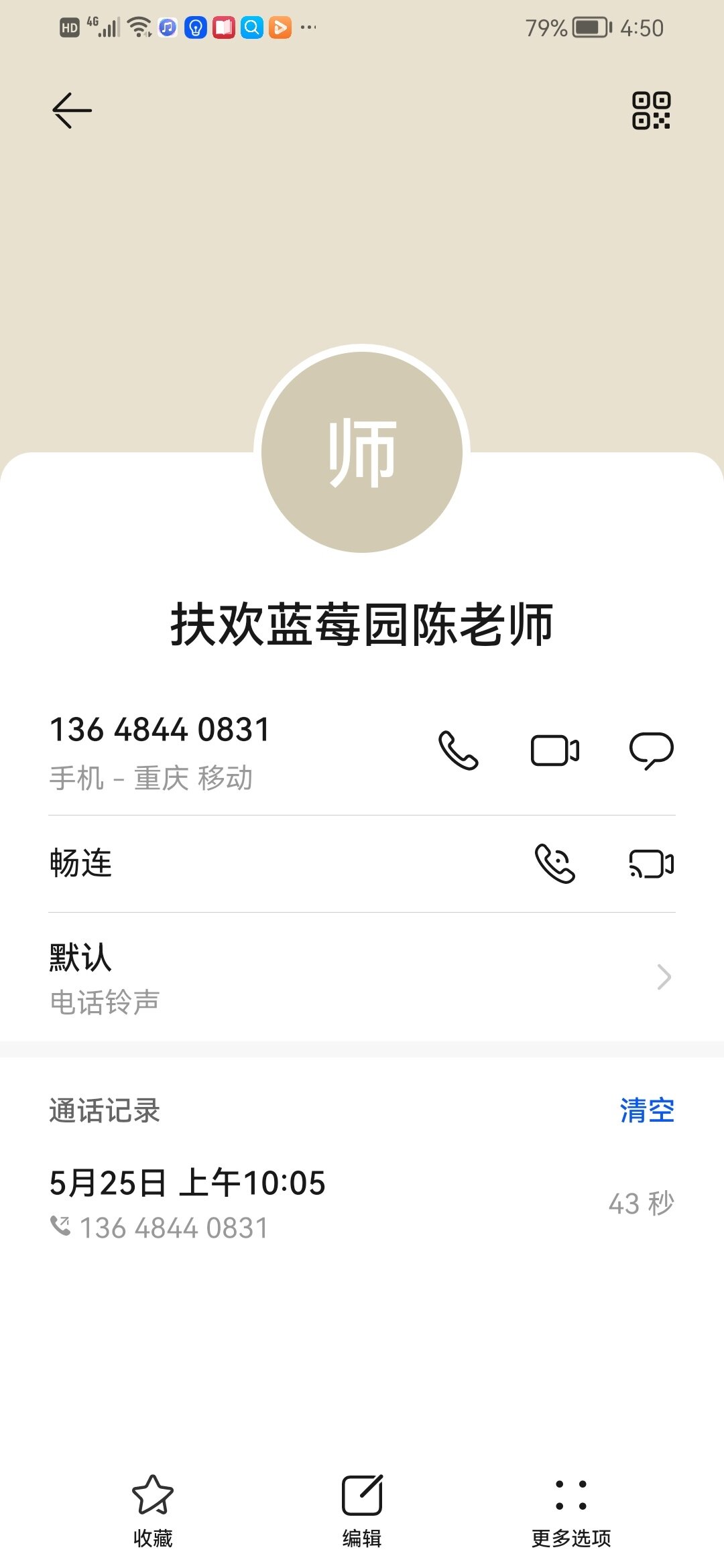Send a message to 136 4844 0831
Viewport: 724px width, 1568px height.
coord(651,750)
